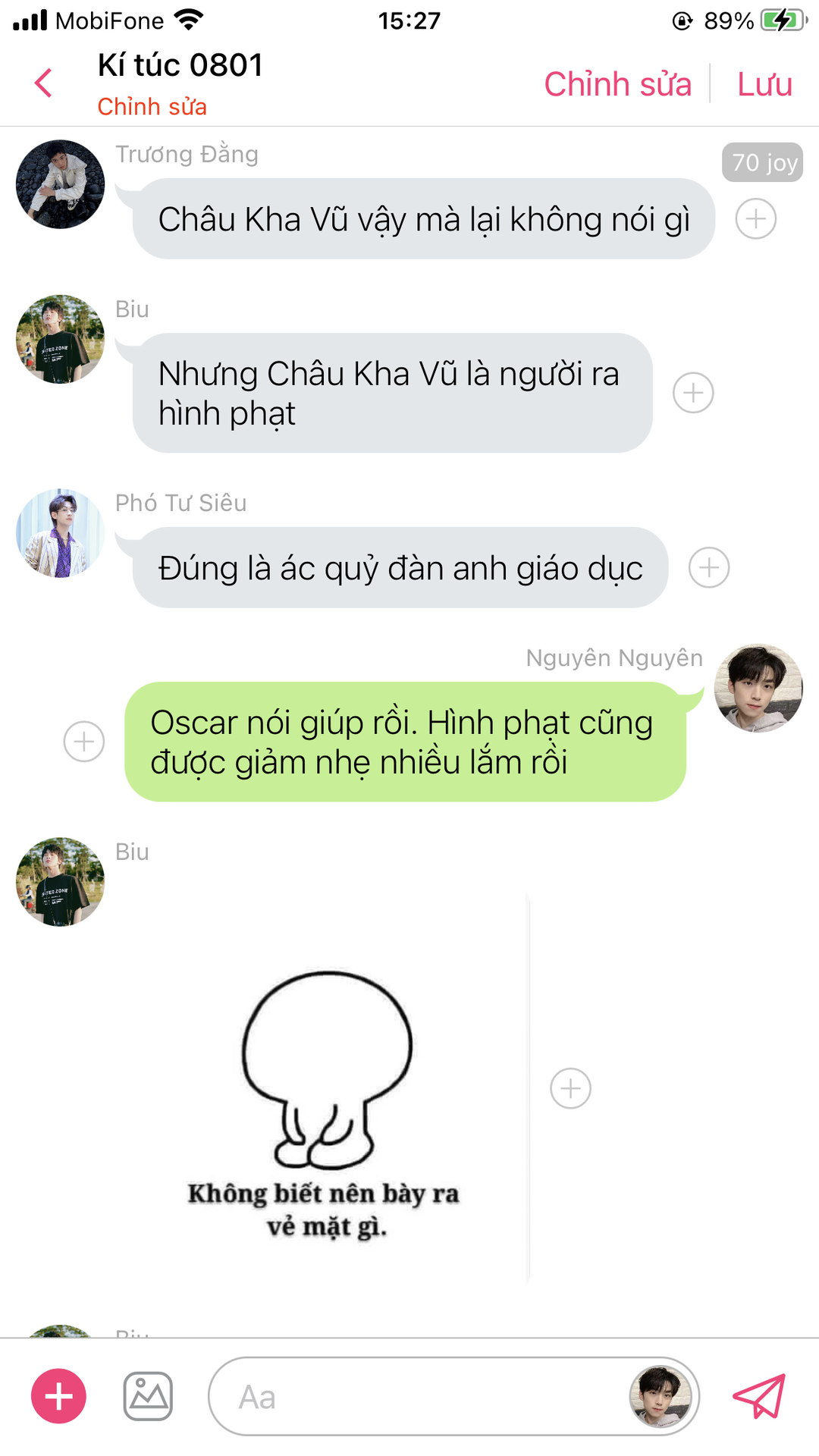Viewport: 819px width, 1456px height.
Task: Focus the Aa message field
Action: [x=417, y=1396]
